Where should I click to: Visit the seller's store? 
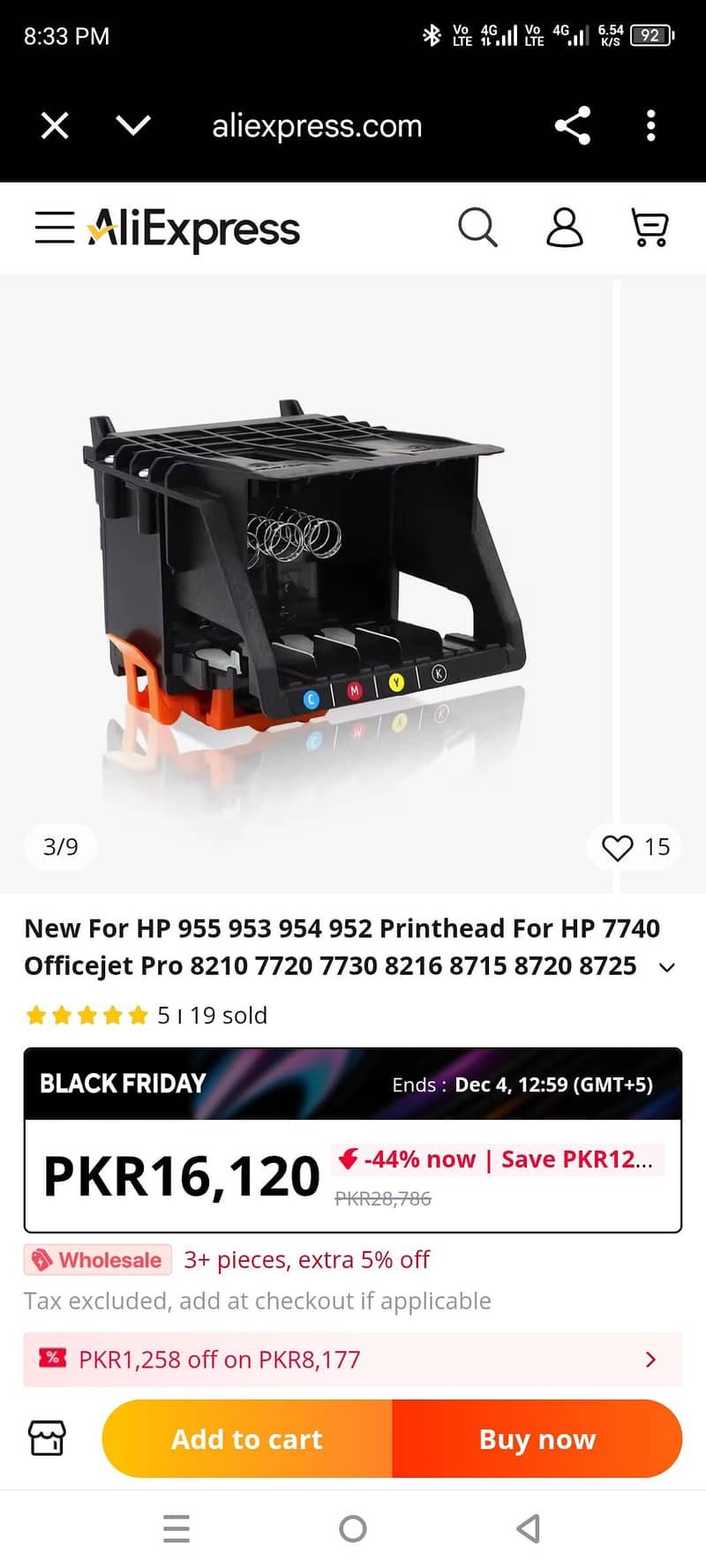[46, 1437]
